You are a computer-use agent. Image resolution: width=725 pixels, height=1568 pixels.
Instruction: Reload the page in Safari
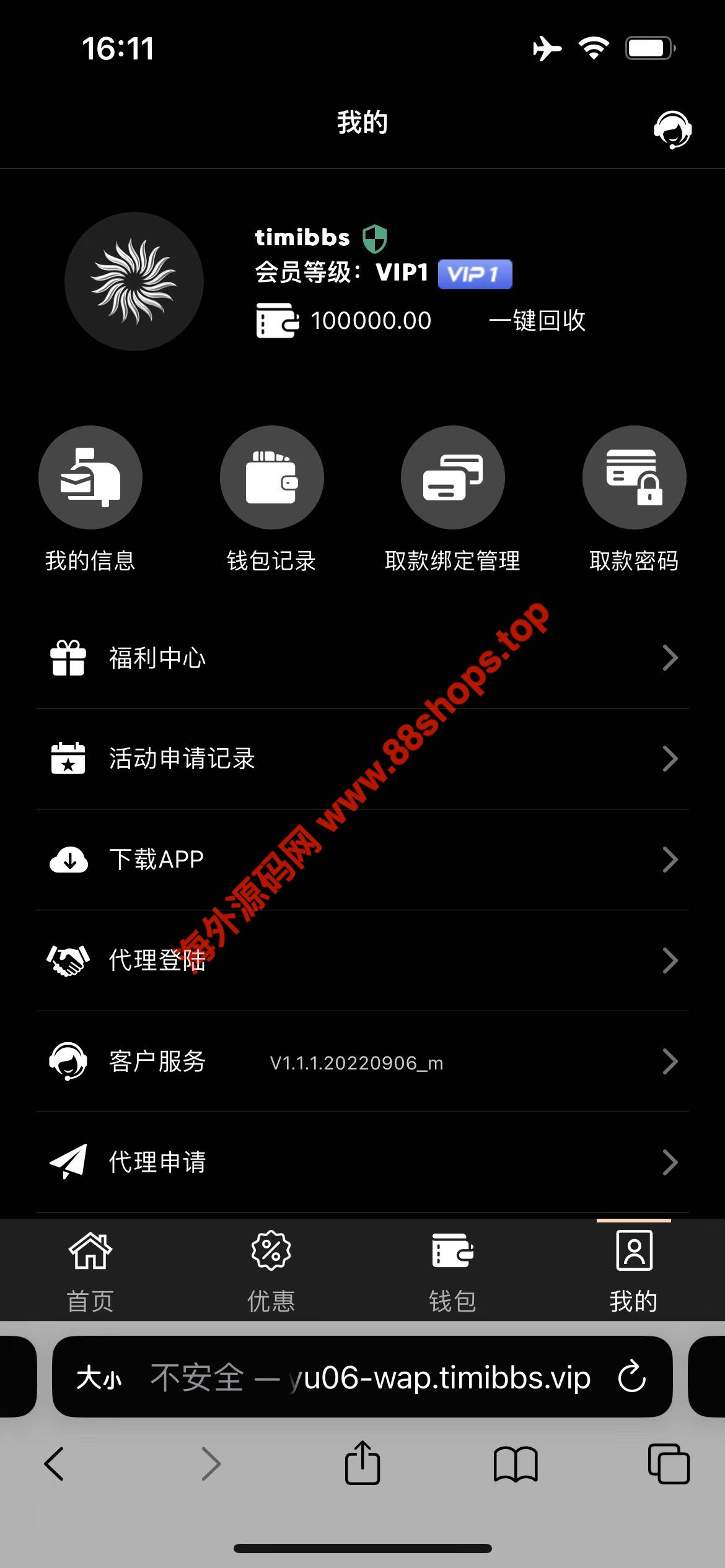(x=631, y=1377)
